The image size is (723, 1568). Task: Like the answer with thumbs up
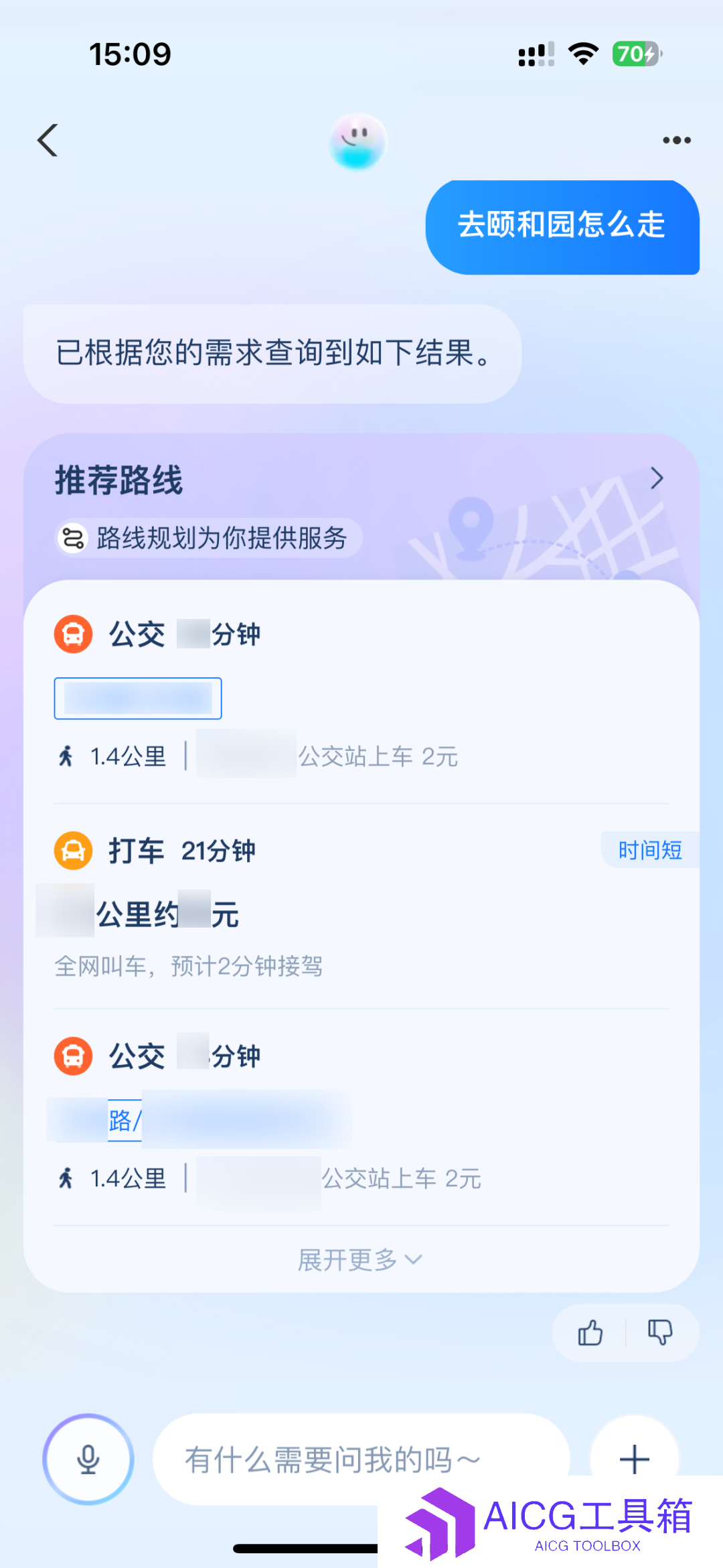(x=590, y=1332)
